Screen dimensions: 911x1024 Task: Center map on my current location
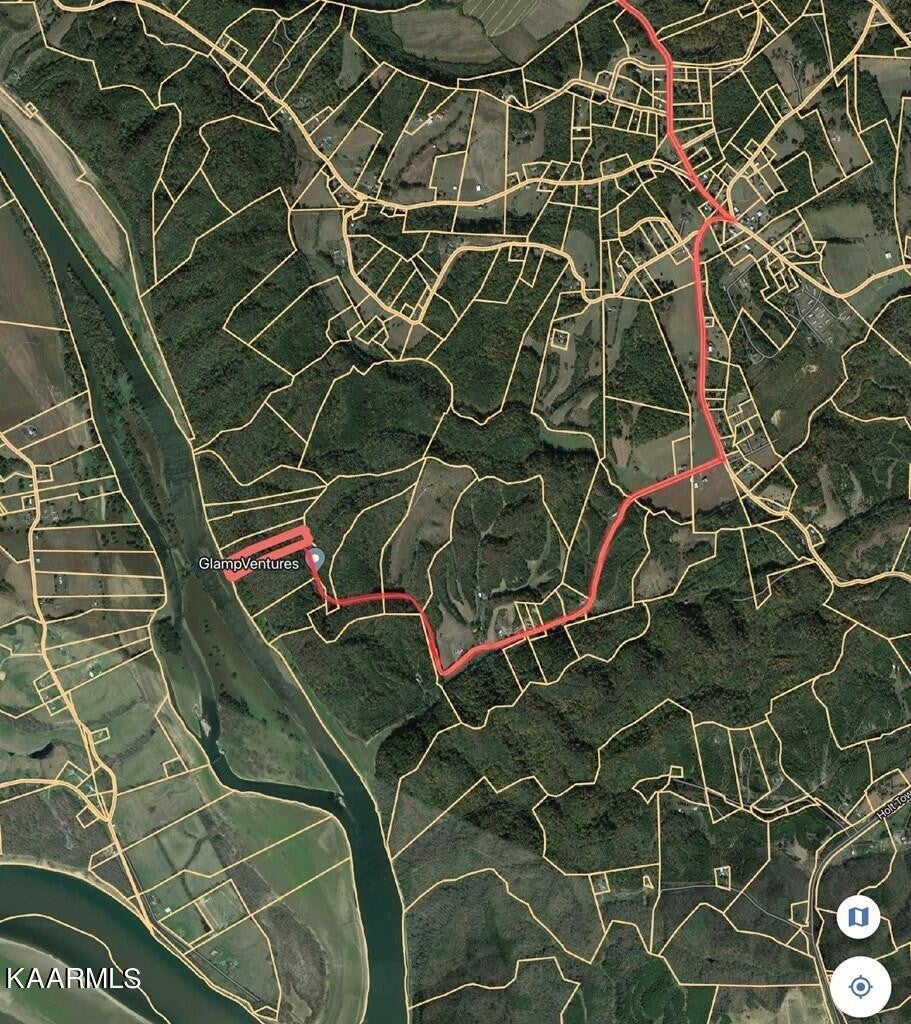click(860, 987)
